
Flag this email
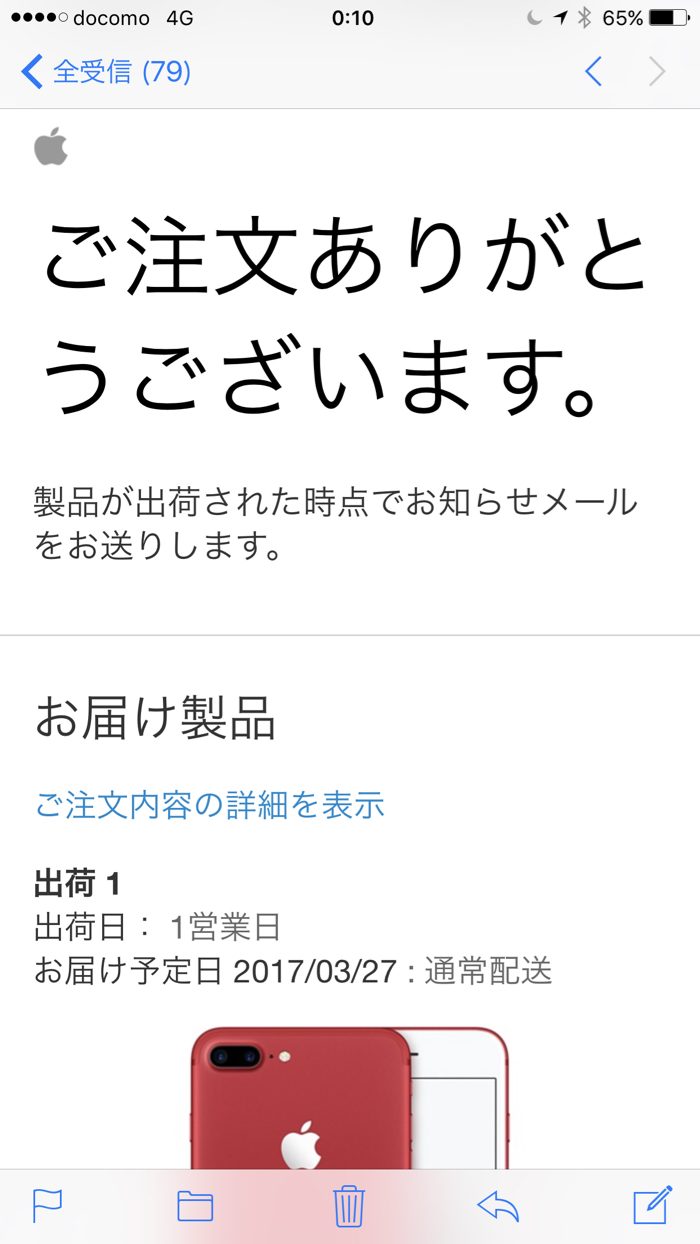[x=47, y=1206]
